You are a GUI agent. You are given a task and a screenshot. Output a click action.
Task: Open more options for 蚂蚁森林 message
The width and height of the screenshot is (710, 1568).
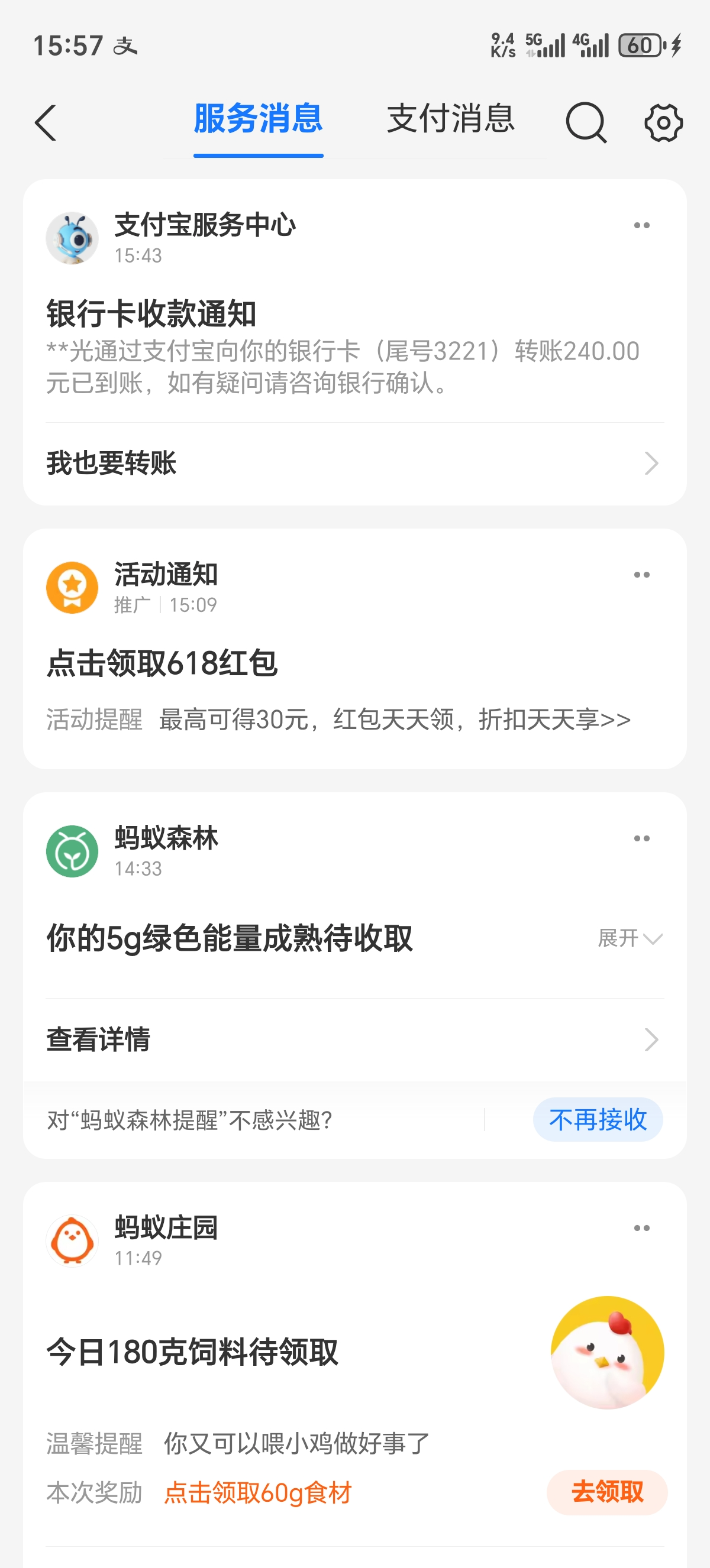(641, 839)
